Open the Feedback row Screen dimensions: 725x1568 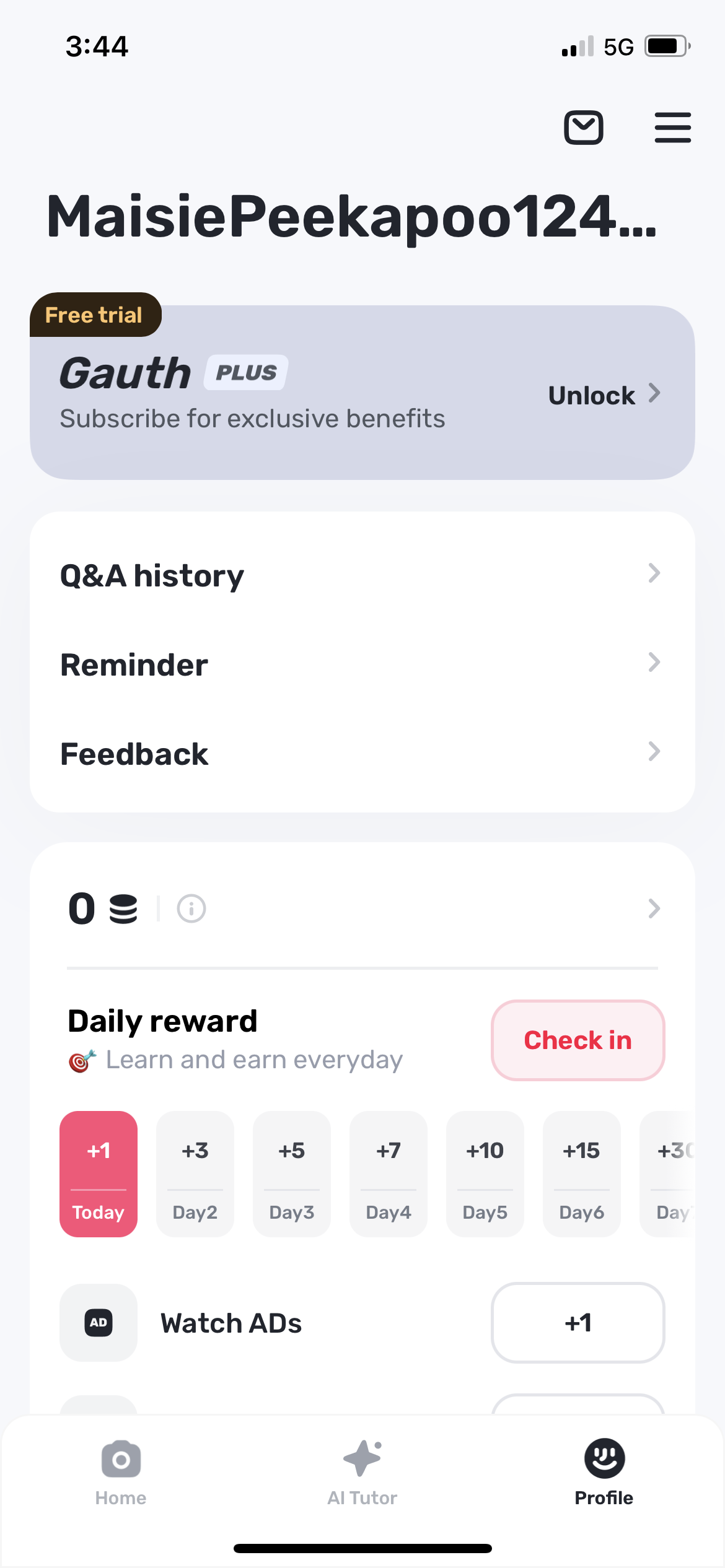click(362, 754)
